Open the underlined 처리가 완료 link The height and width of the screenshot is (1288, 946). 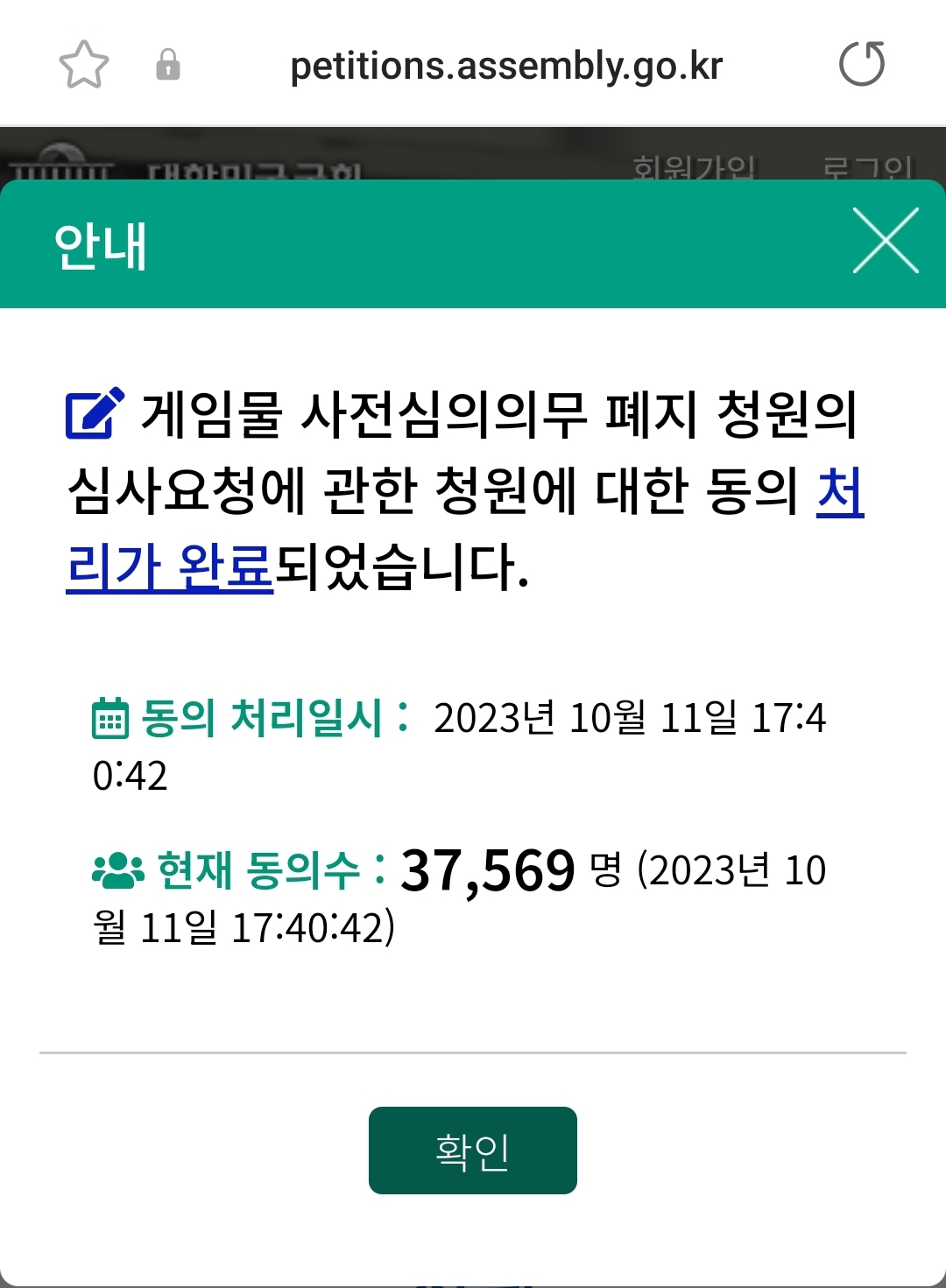pos(170,567)
